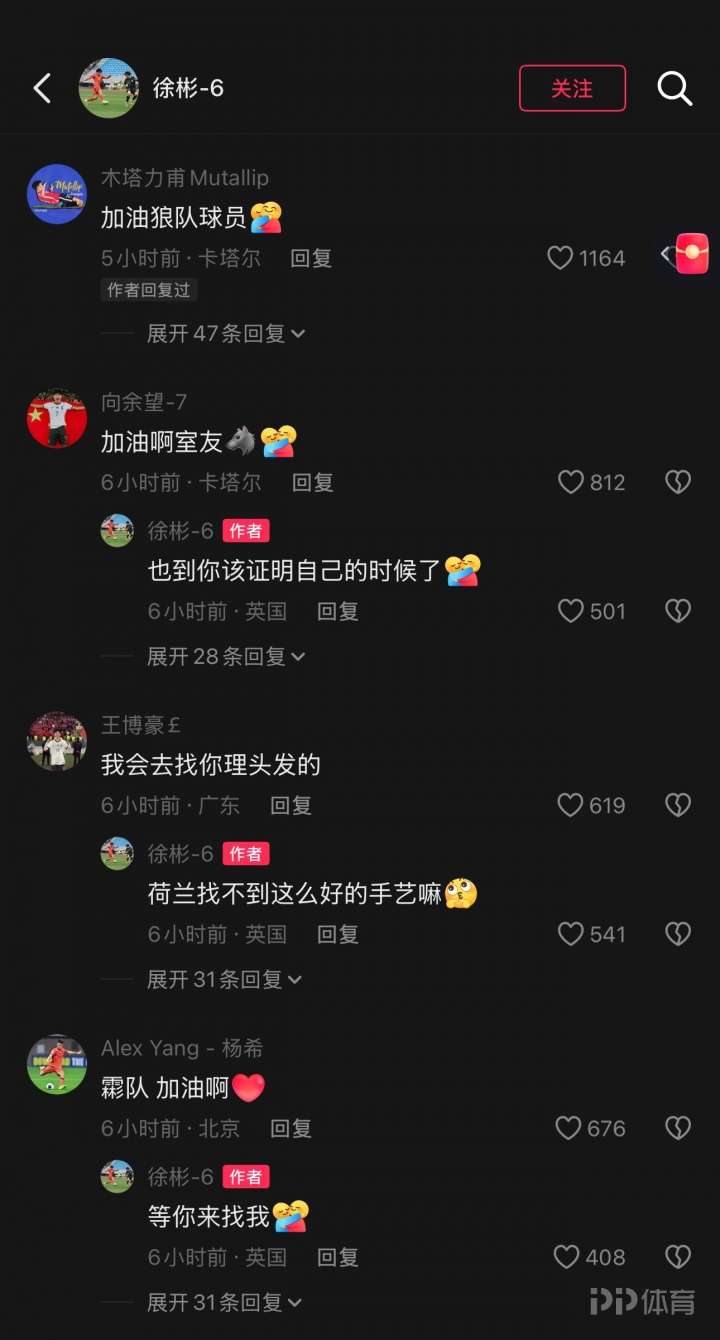Image resolution: width=720 pixels, height=1340 pixels.
Task: Like 王博豪's haircut comment
Action: 570,806
